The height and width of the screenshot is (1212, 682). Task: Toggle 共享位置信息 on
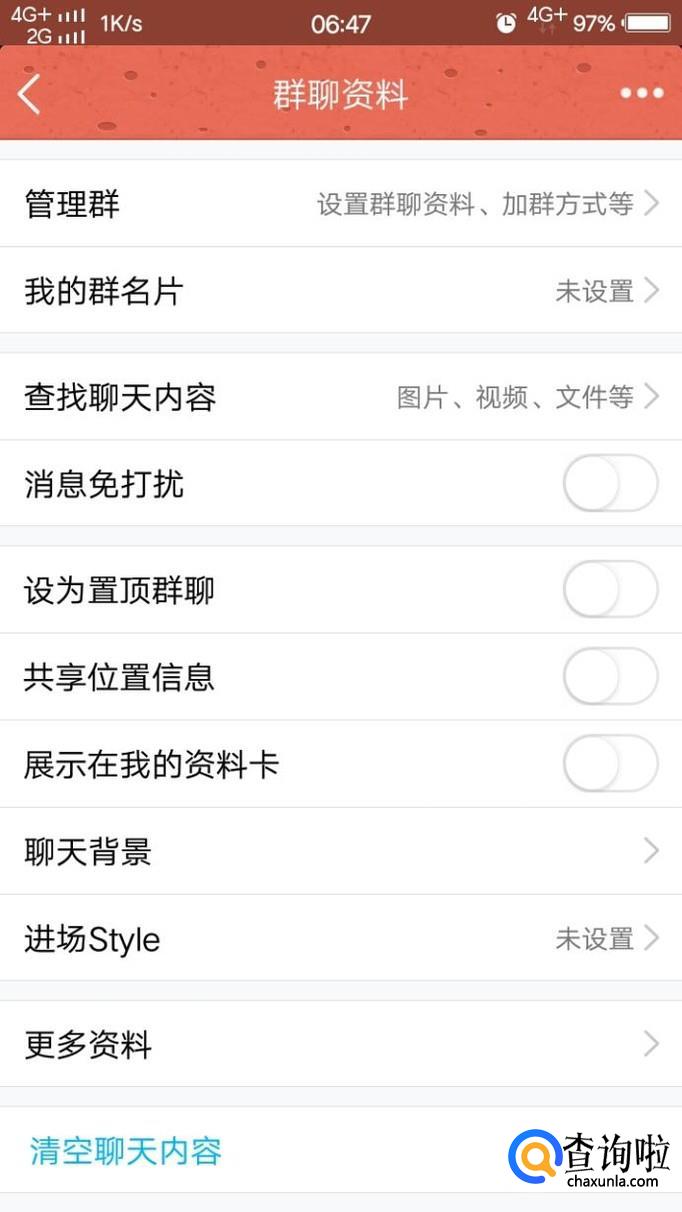(x=610, y=678)
